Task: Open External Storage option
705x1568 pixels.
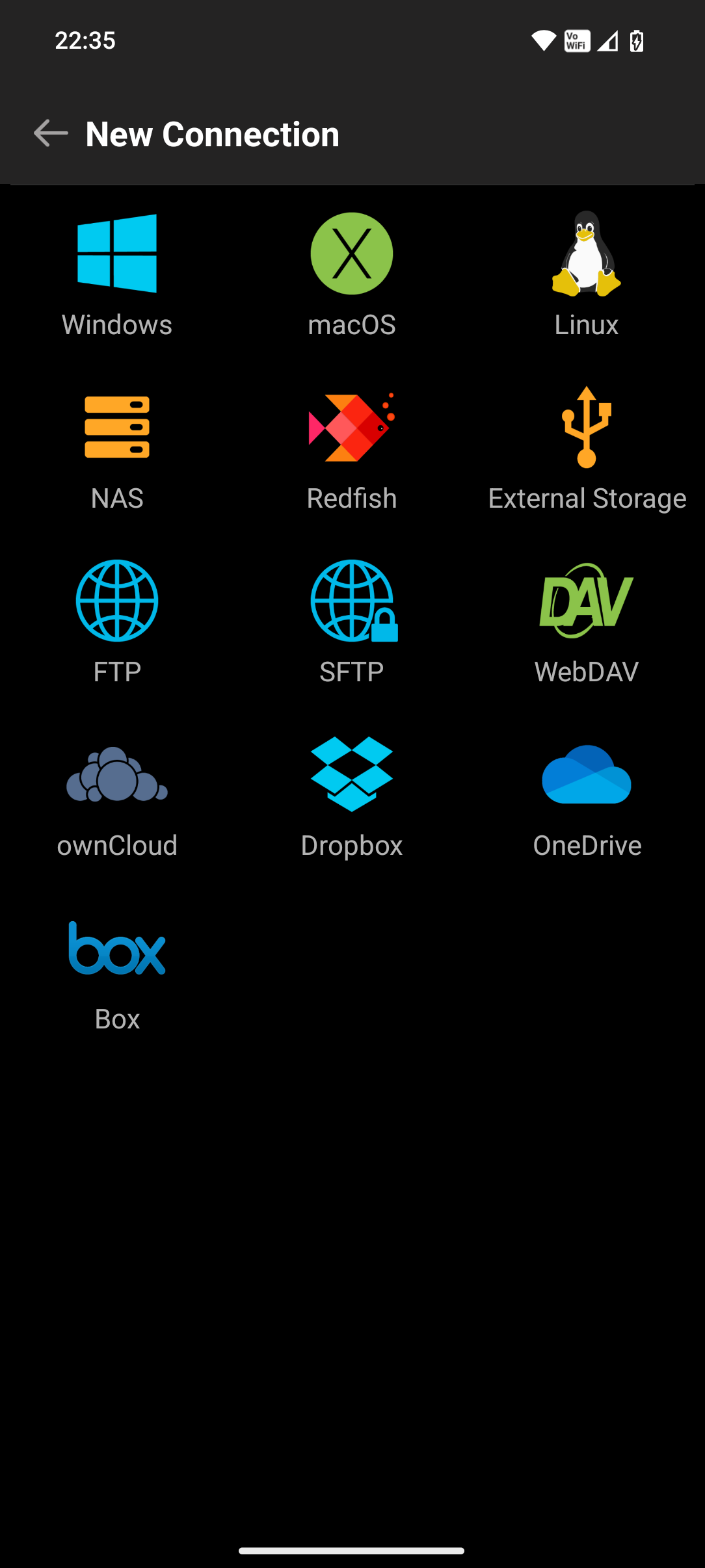Action: pyautogui.click(x=587, y=449)
